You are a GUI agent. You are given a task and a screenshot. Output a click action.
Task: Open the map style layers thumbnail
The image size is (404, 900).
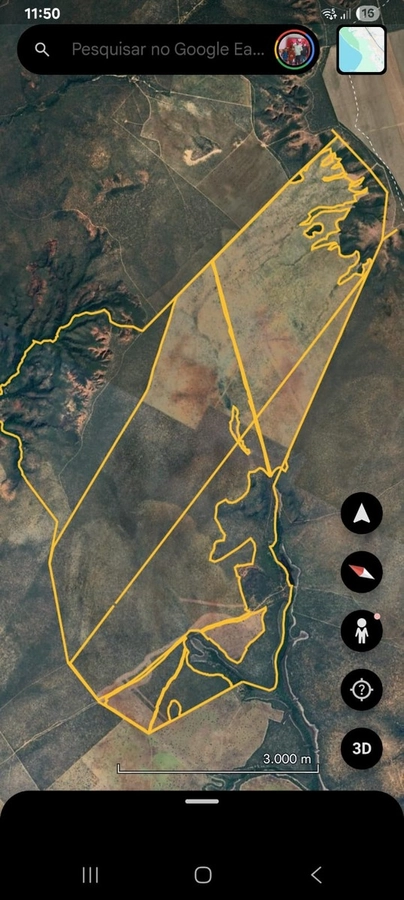pyautogui.click(x=361, y=50)
